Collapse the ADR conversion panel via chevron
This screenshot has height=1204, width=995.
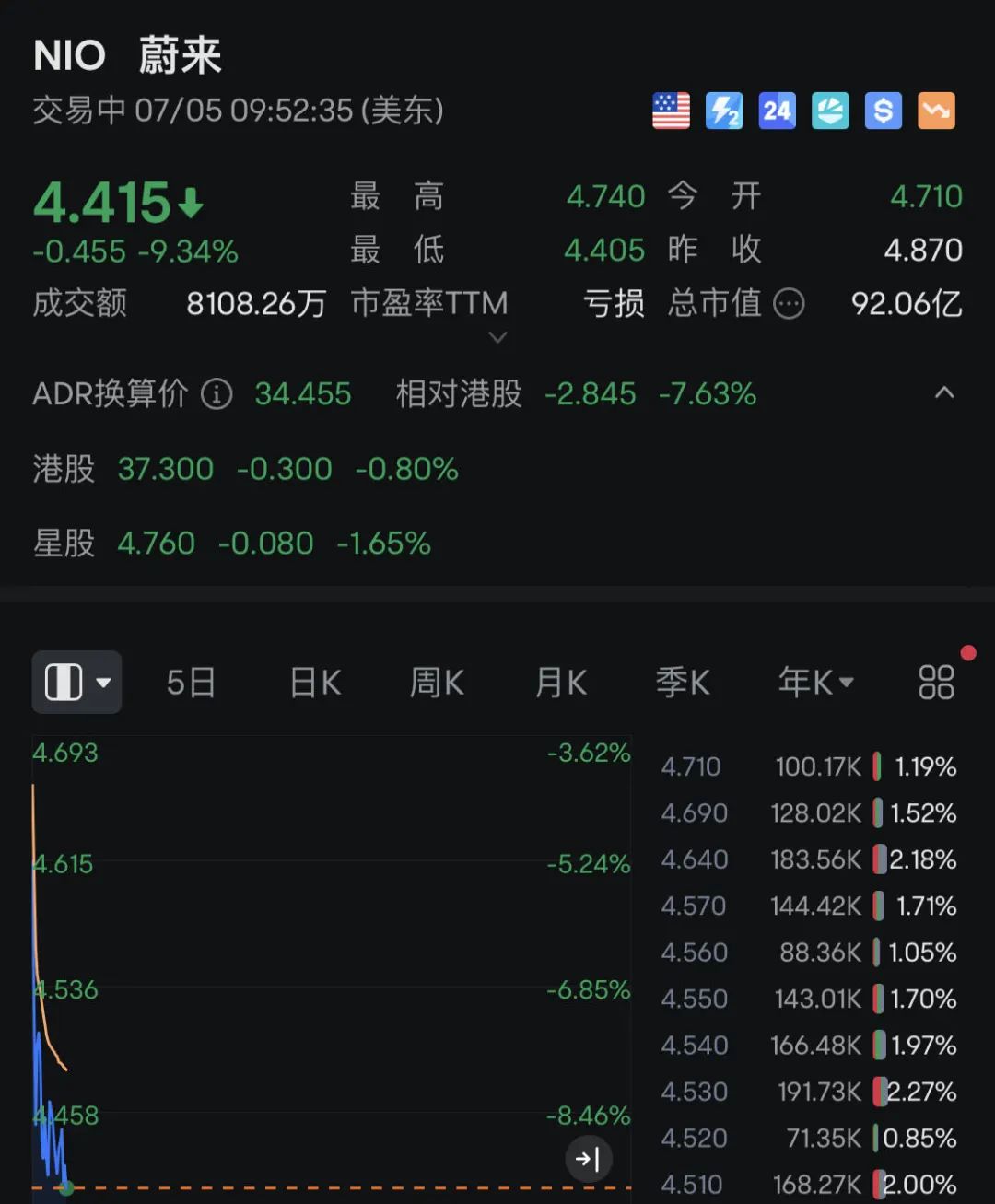[945, 392]
